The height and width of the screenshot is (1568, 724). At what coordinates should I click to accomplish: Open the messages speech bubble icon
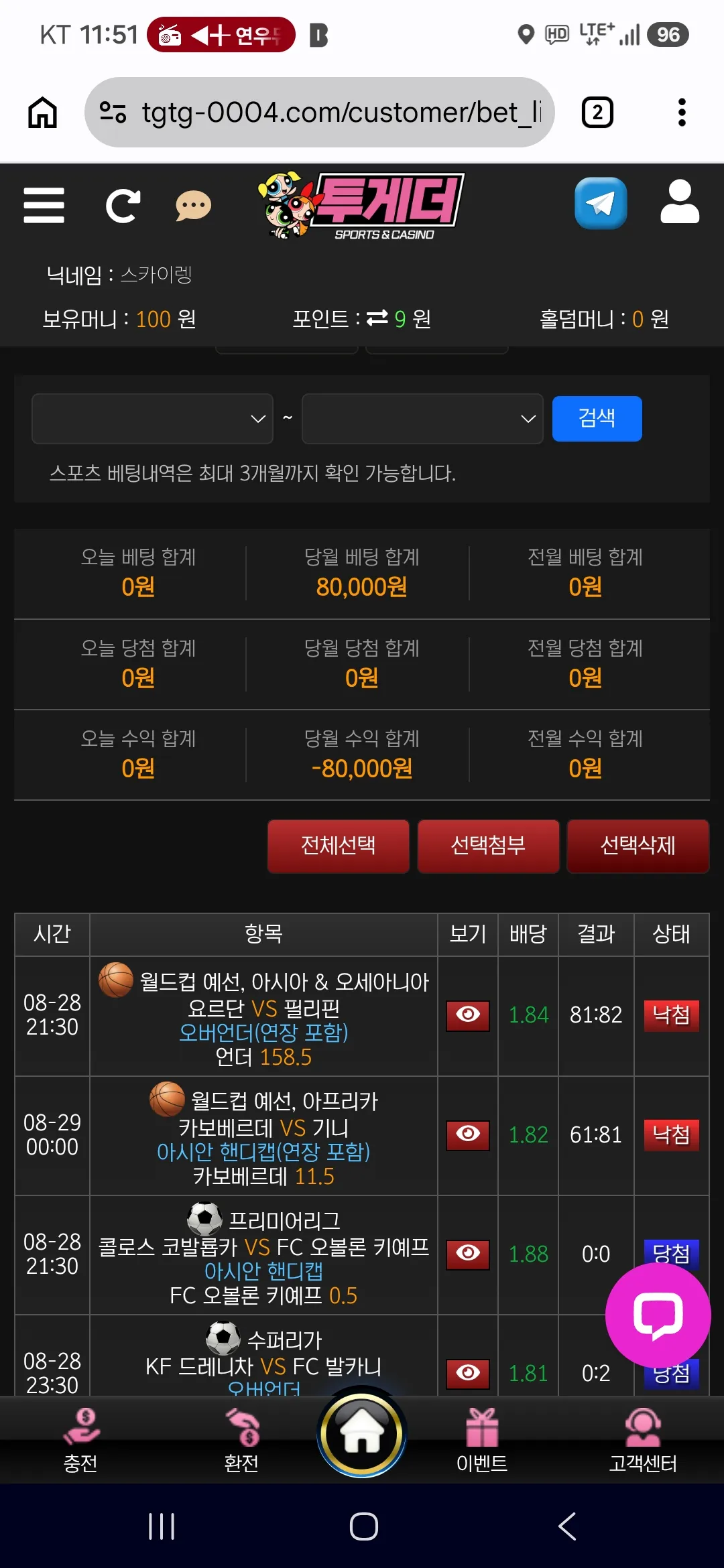194,206
